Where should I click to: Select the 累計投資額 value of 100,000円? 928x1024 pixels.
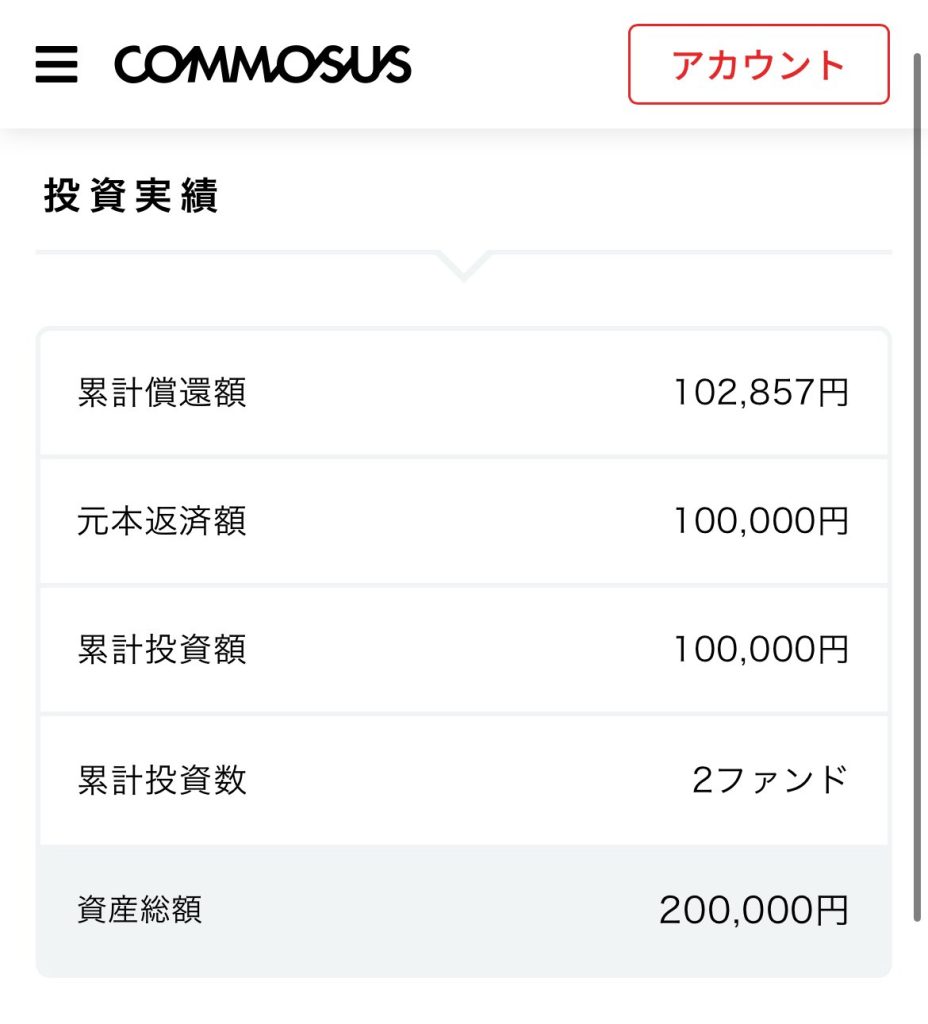tap(762, 650)
